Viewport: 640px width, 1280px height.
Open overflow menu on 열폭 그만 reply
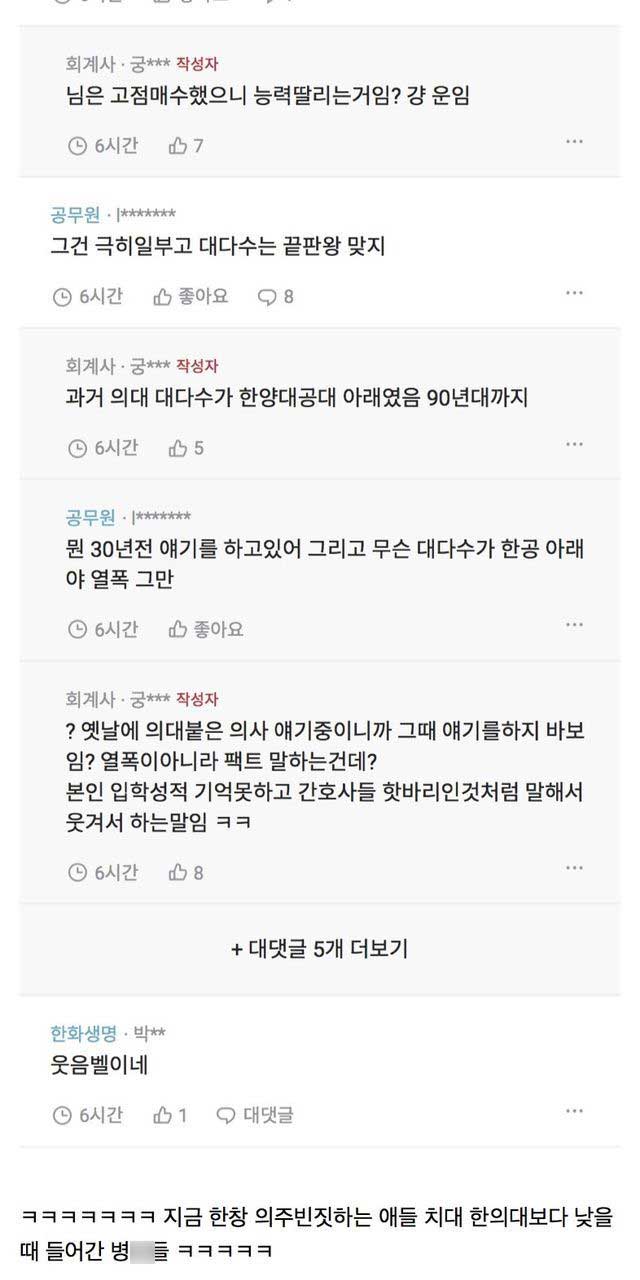coord(574,625)
